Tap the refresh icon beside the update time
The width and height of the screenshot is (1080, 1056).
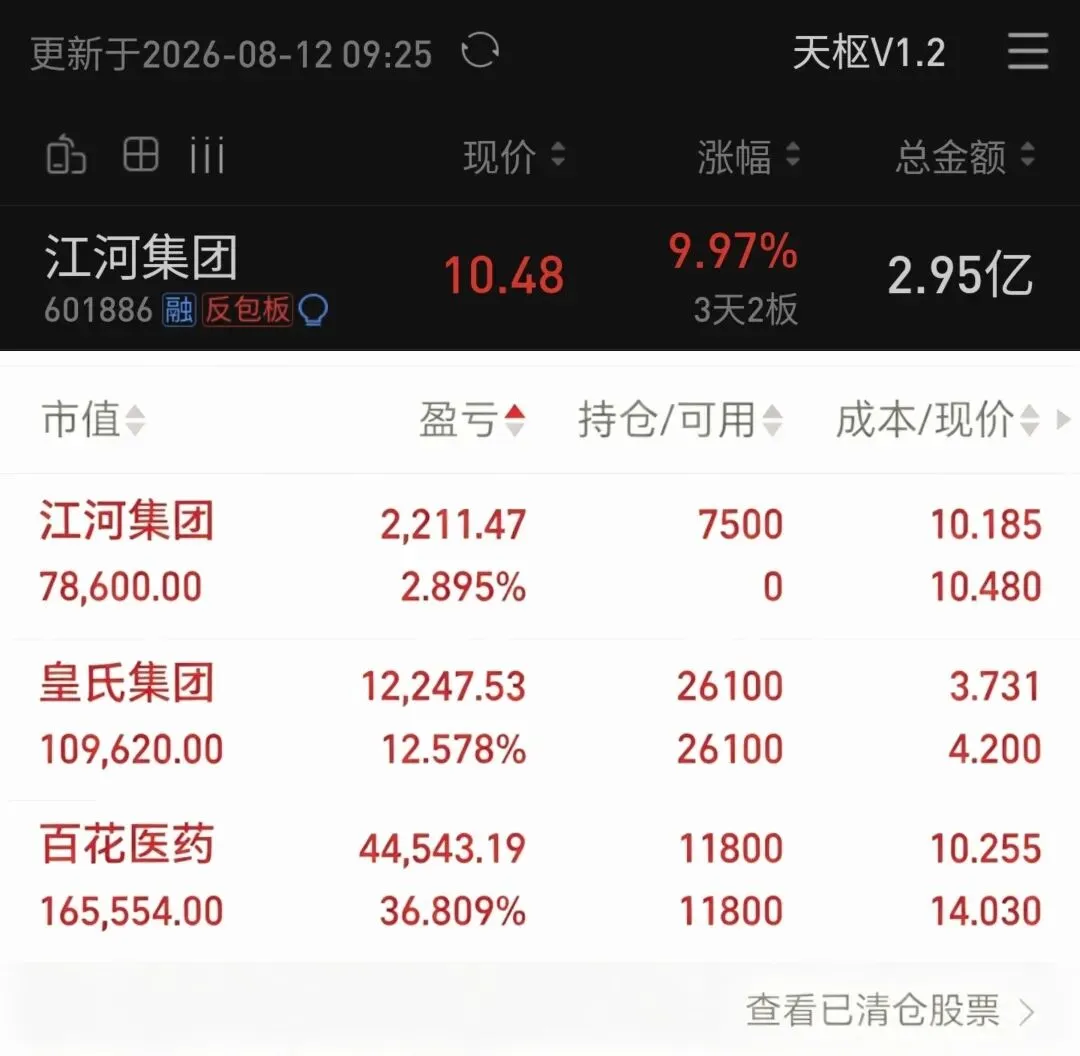pos(479,51)
